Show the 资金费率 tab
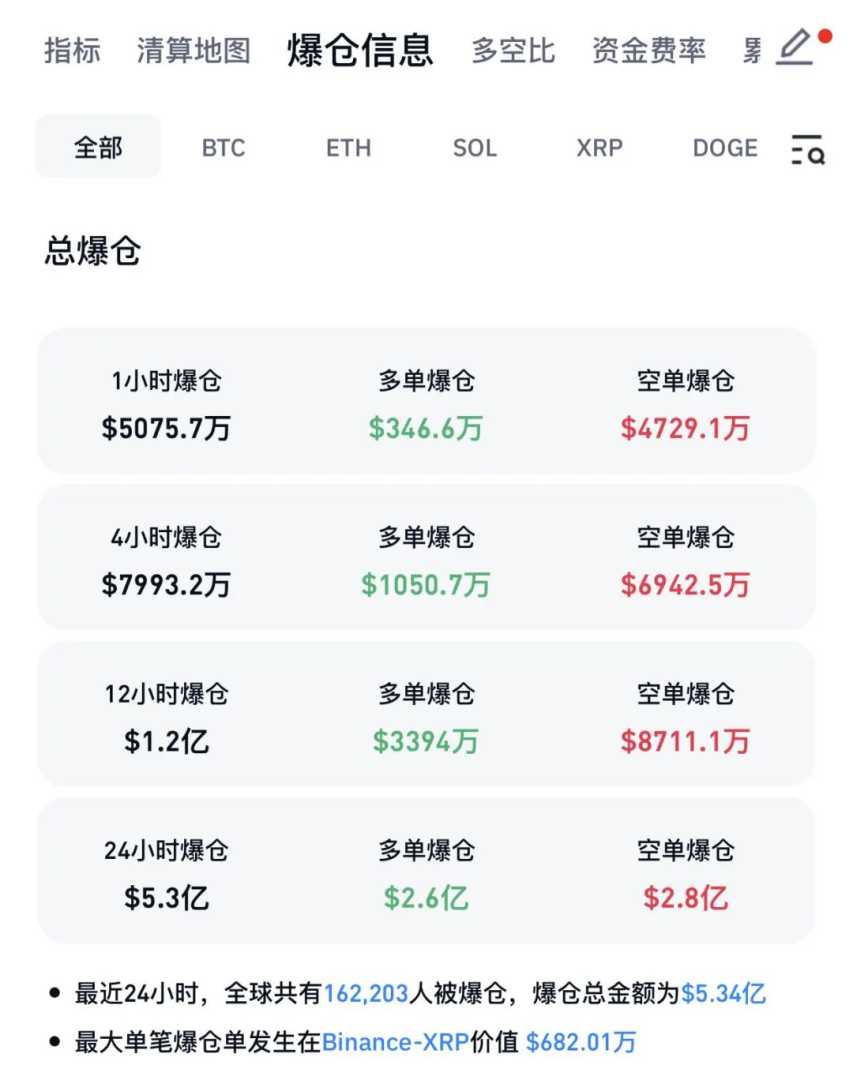 click(648, 50)
